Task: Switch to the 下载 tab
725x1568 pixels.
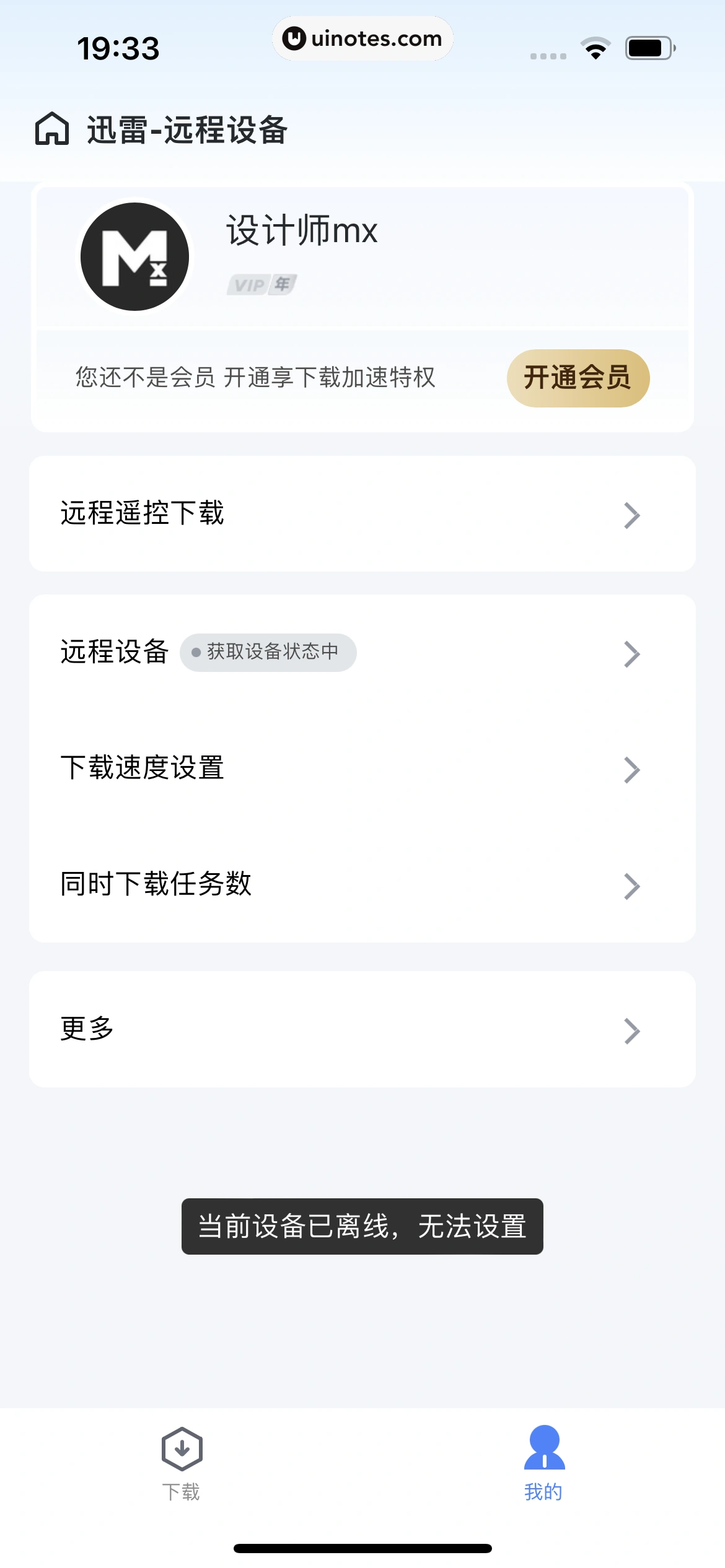Action: tap(182, 1464)
